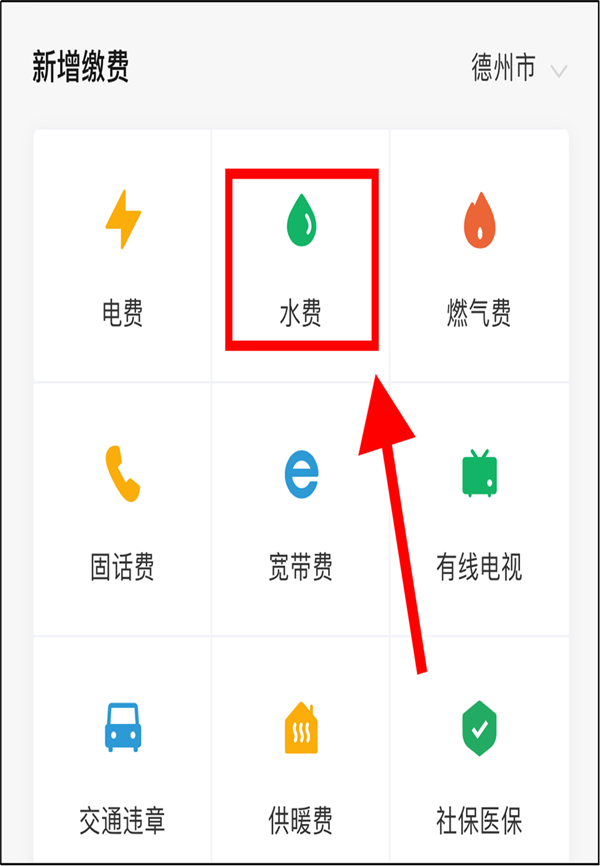
Task: Open 宽带费 broadband payment
Action: [x=301, y=510]
